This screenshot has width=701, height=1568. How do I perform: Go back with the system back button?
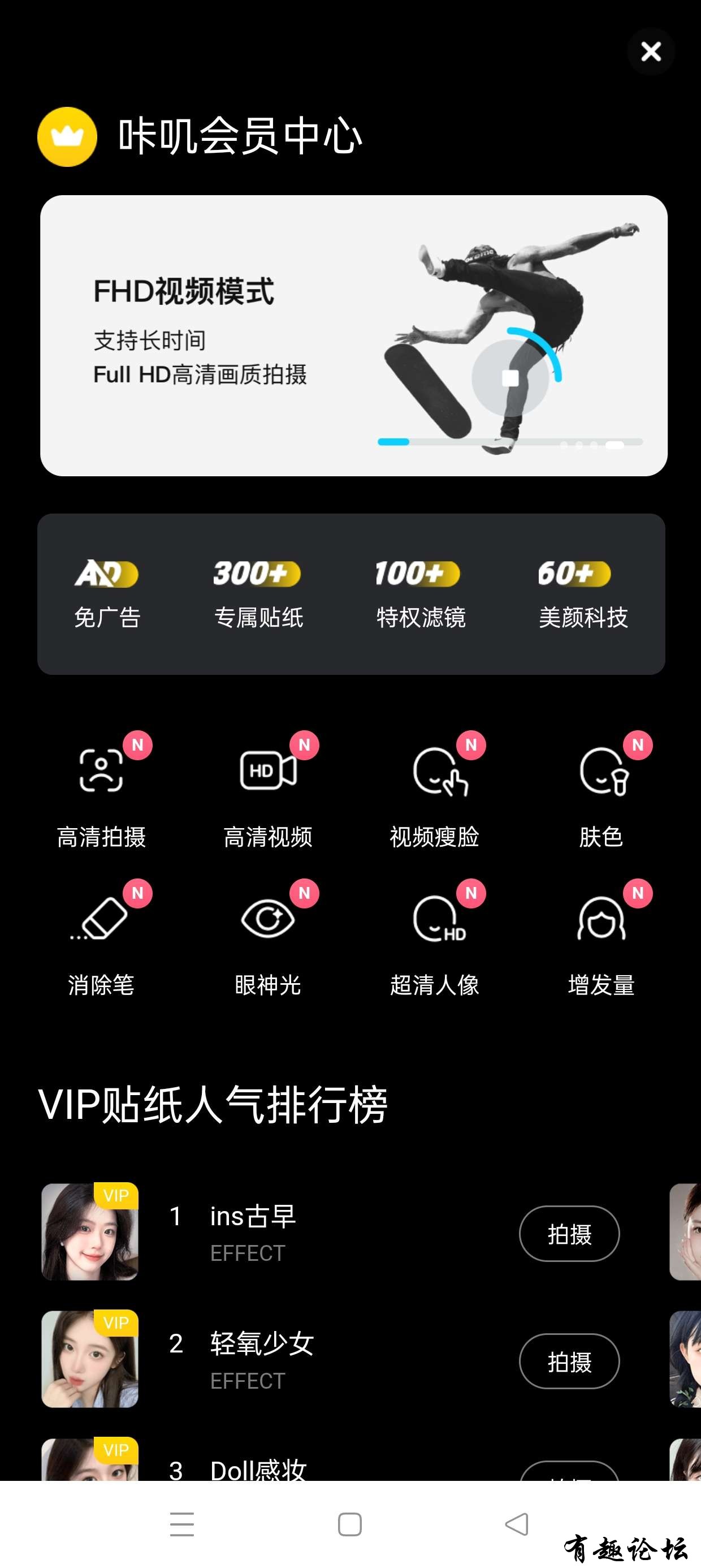[x=517, y=1524]
